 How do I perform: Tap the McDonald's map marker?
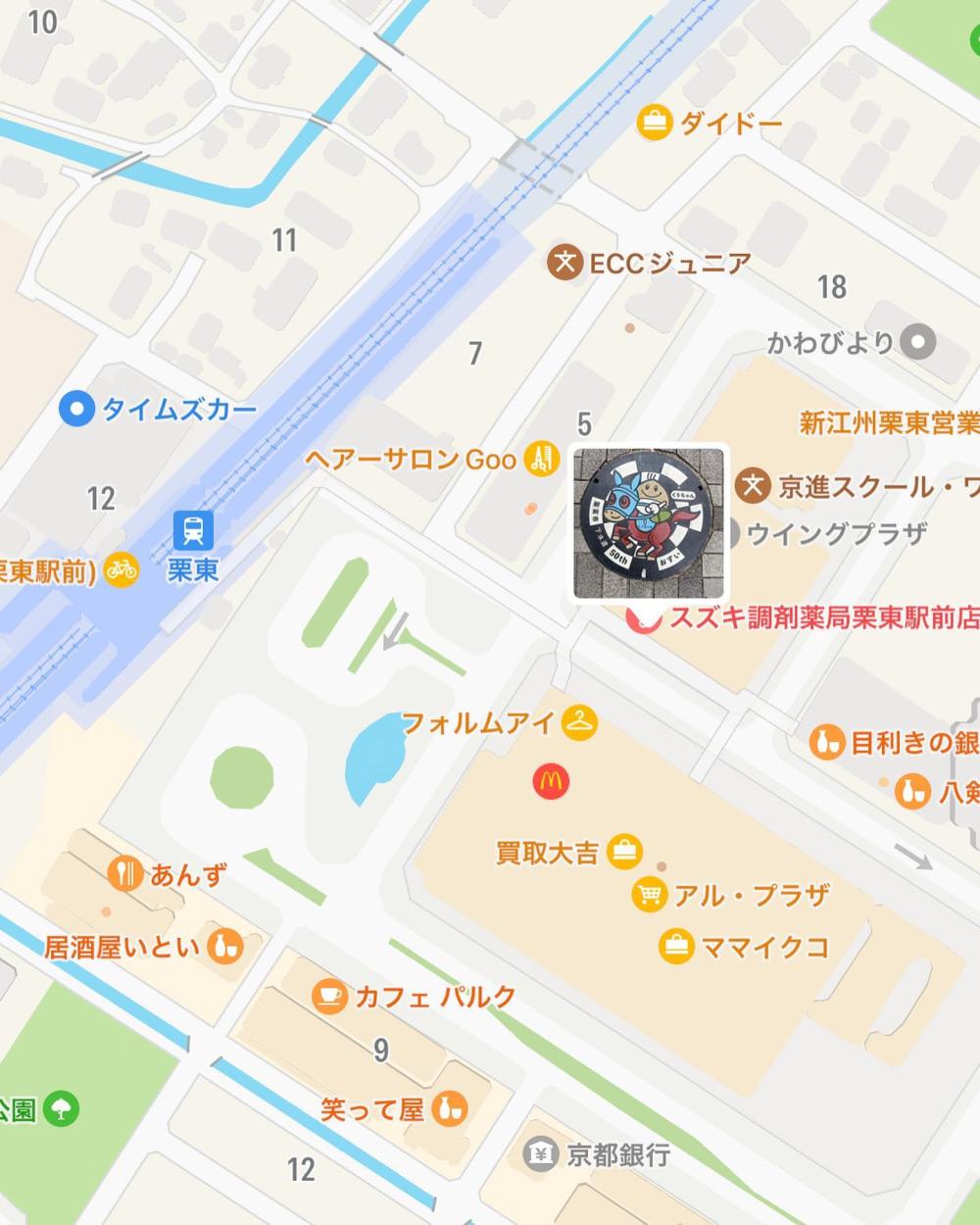click(x=552, y=781)
